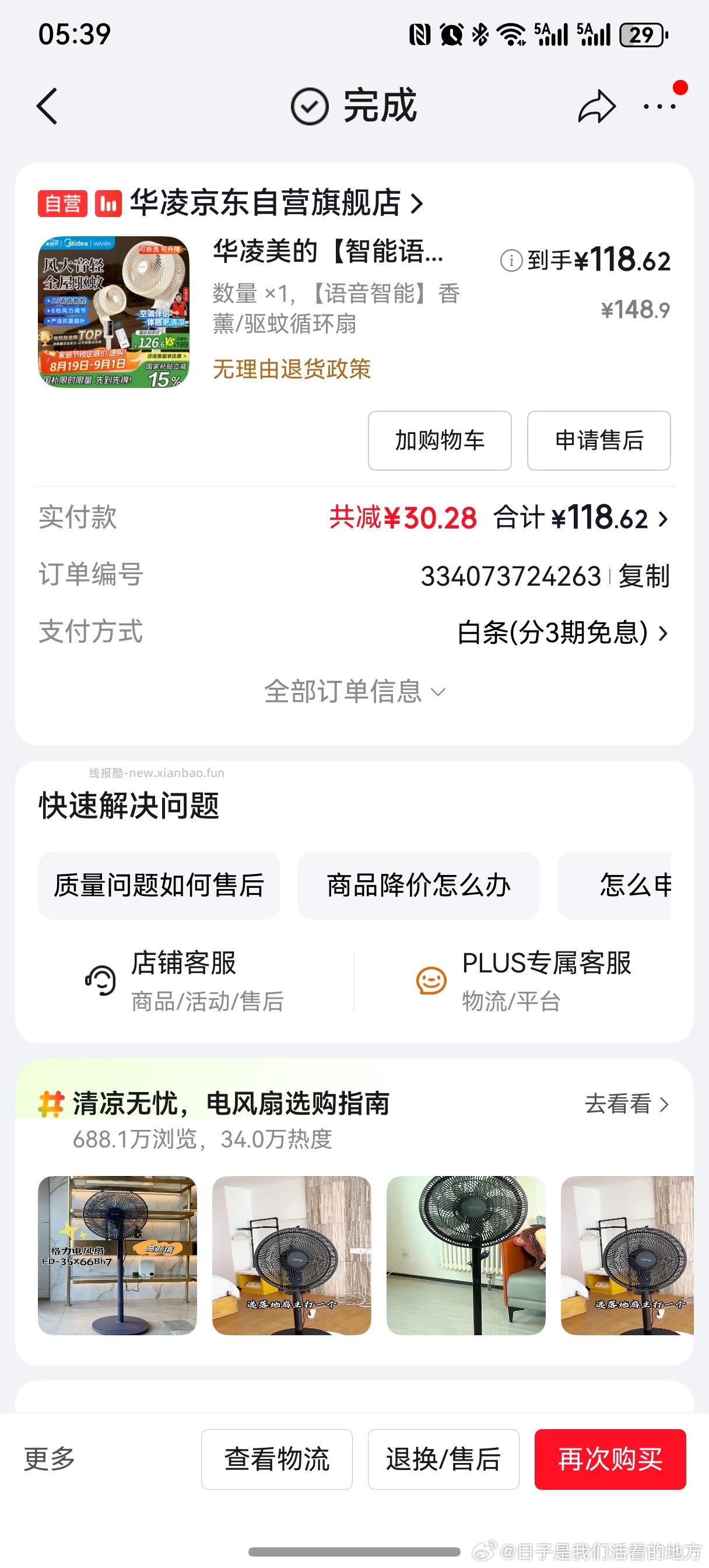Image resolution: width=709 pixels, height=1568 pixels.
Task: Expand the 实付款 total via its arrow
Action: point(662,519)
